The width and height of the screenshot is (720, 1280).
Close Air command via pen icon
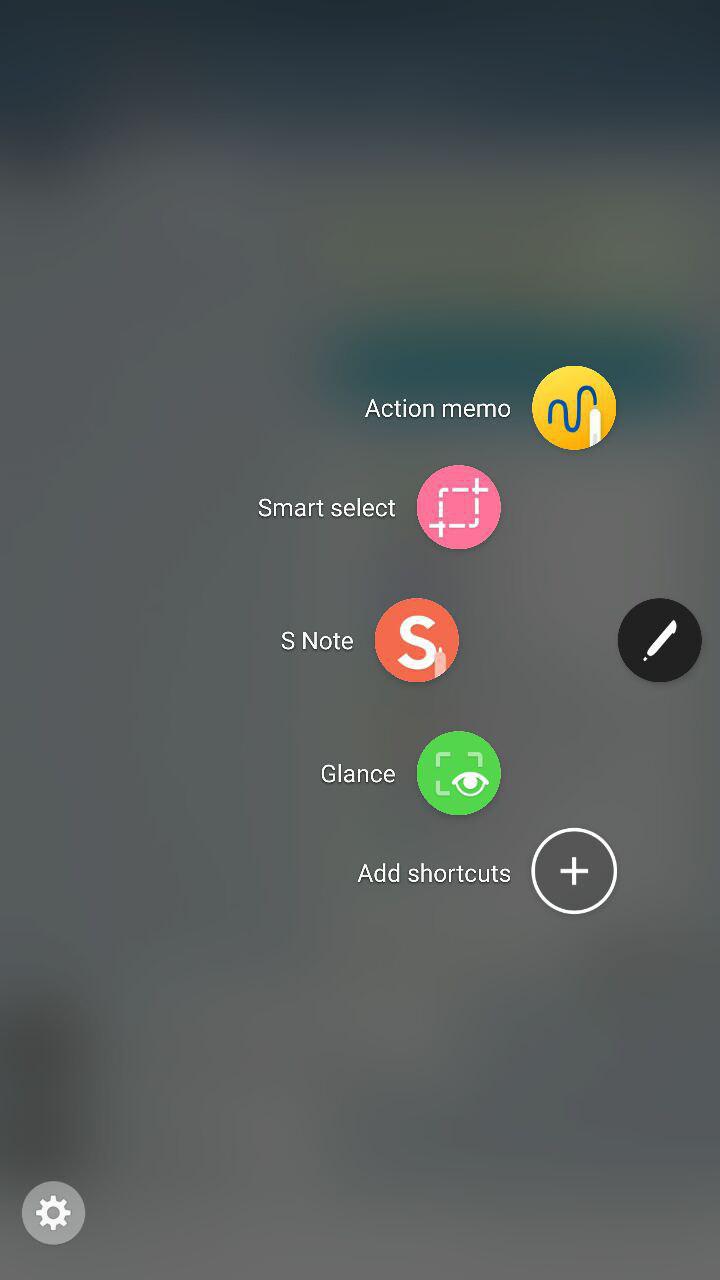[660, 640]
